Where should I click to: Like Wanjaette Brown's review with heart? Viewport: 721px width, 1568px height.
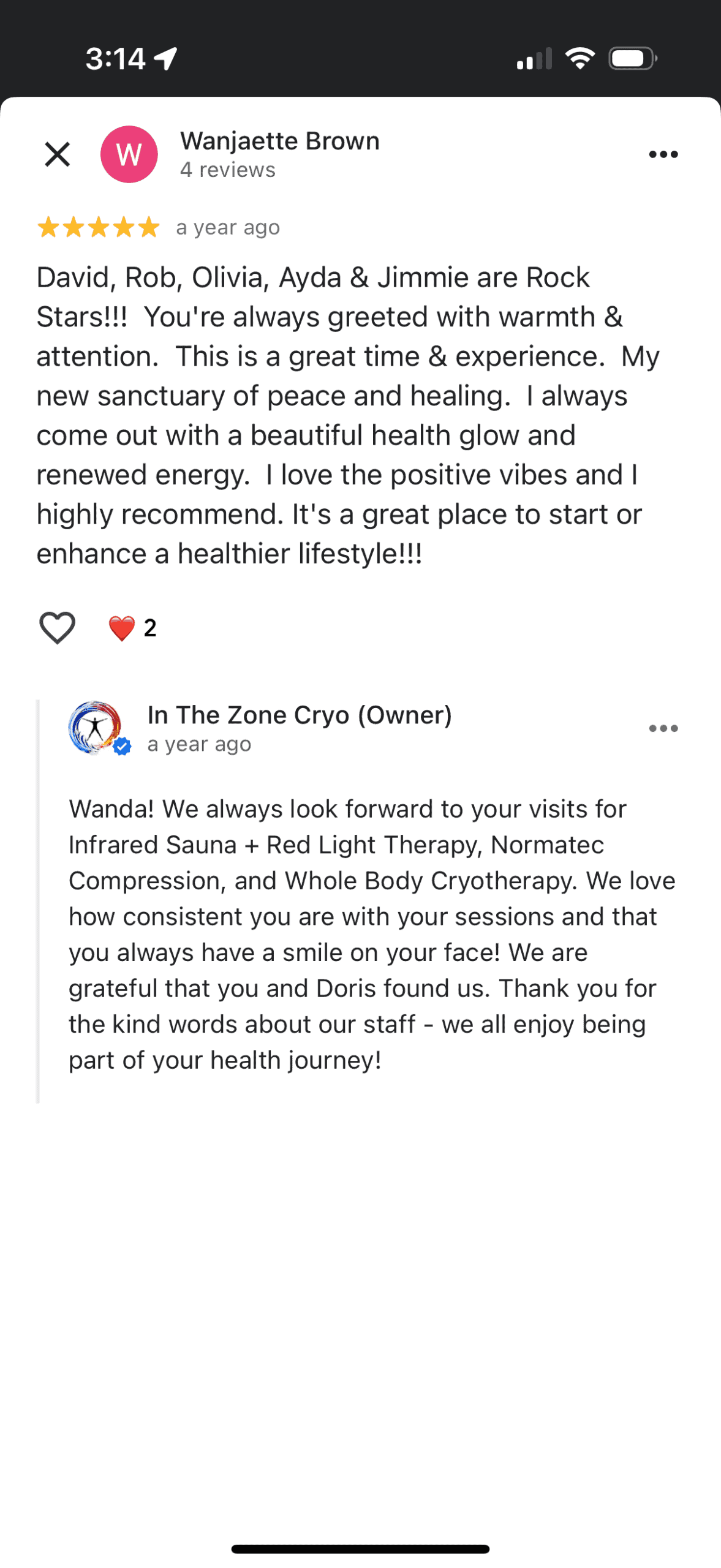click(x=57, y=628)
